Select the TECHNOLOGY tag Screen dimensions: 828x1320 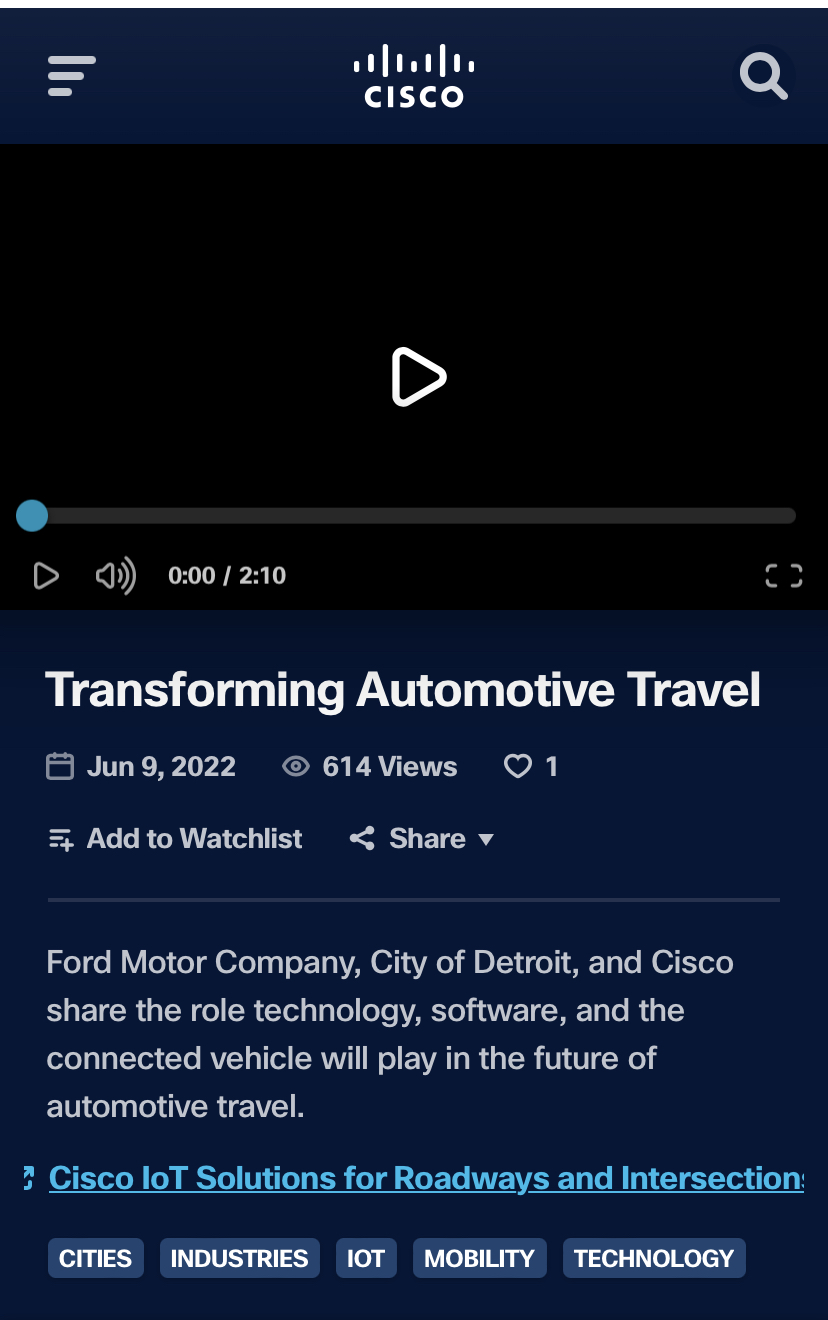click(x=654, y=1258)
